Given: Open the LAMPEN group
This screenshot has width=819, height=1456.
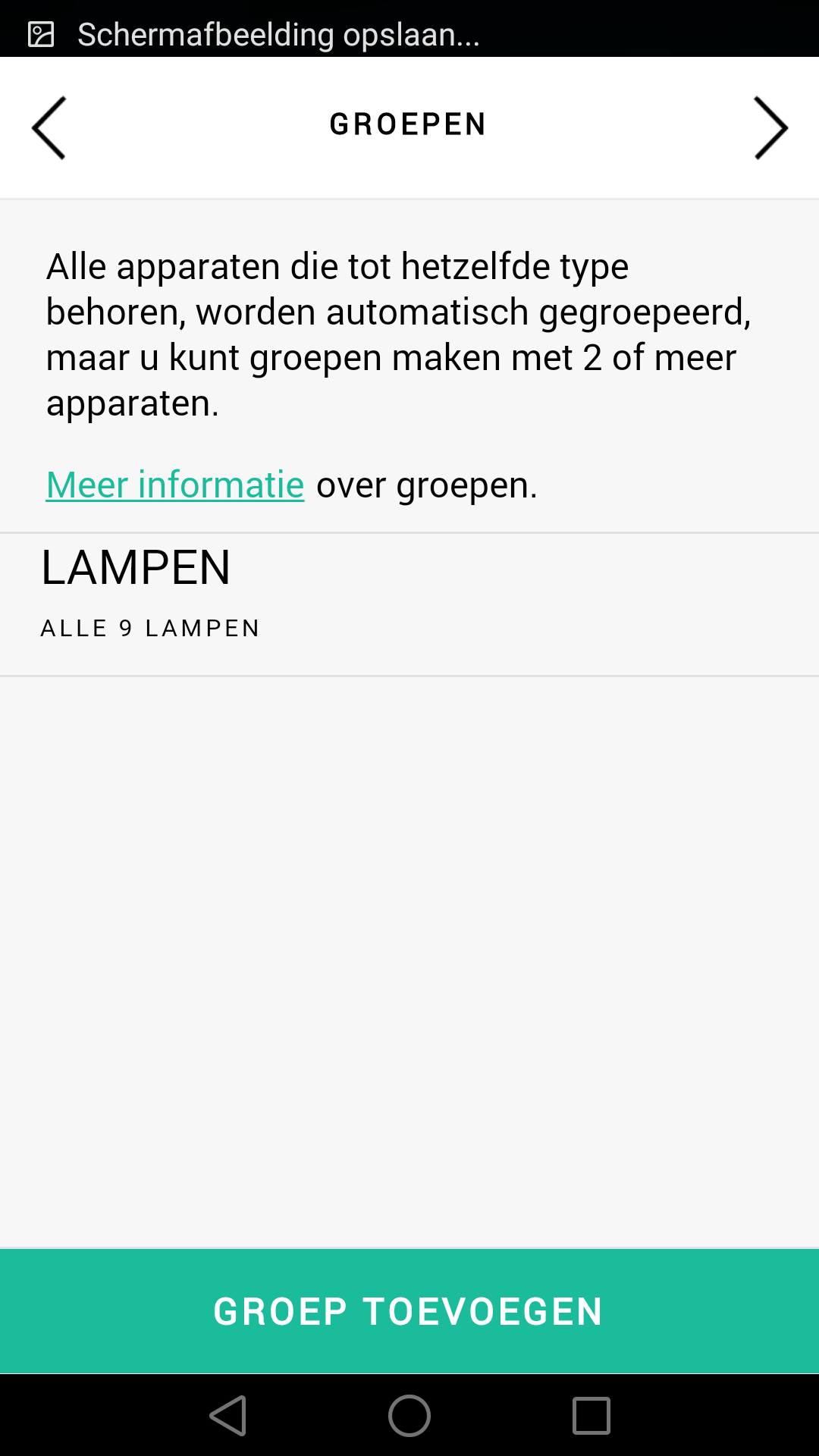Looking at the screenshot, I should [x=409, y=604].
